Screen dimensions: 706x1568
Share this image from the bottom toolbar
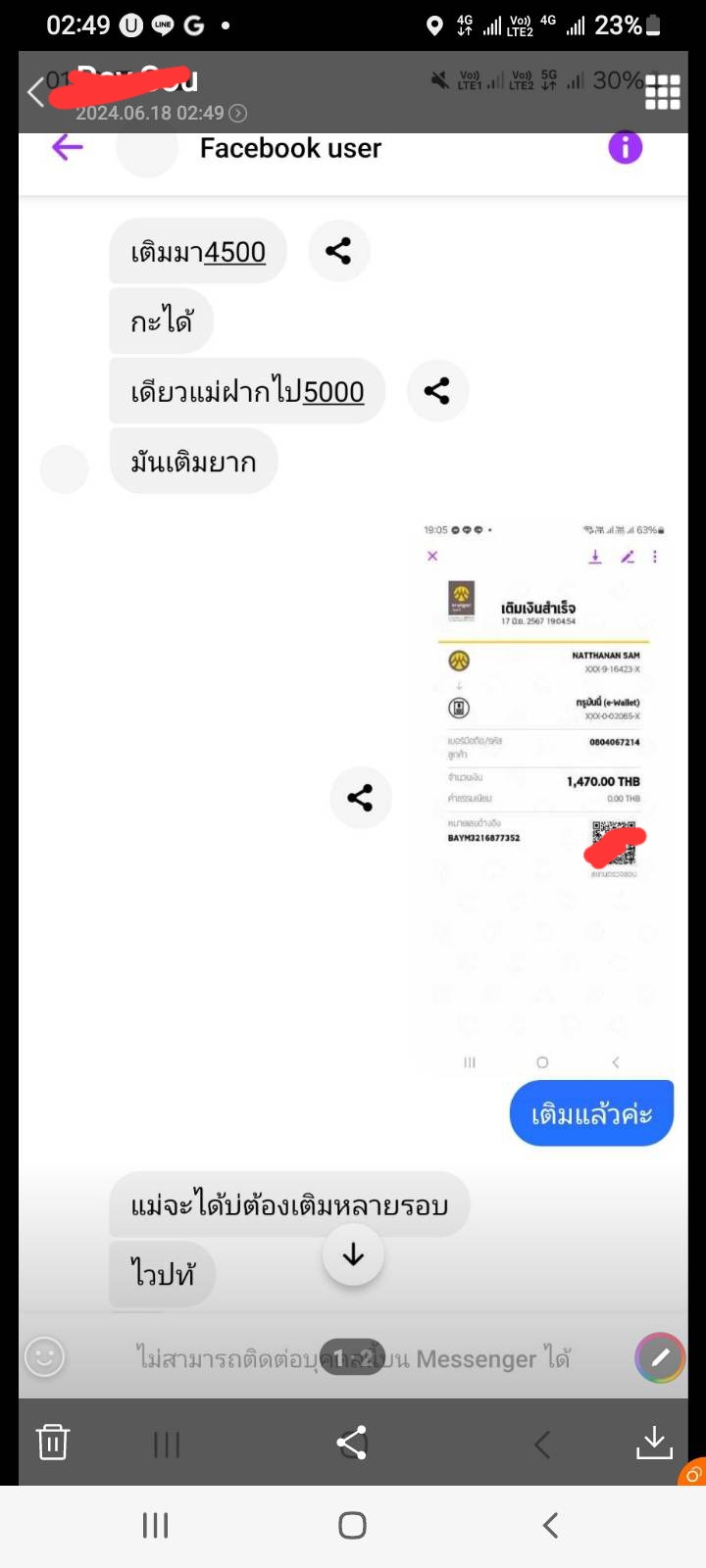click(352, 1443)
